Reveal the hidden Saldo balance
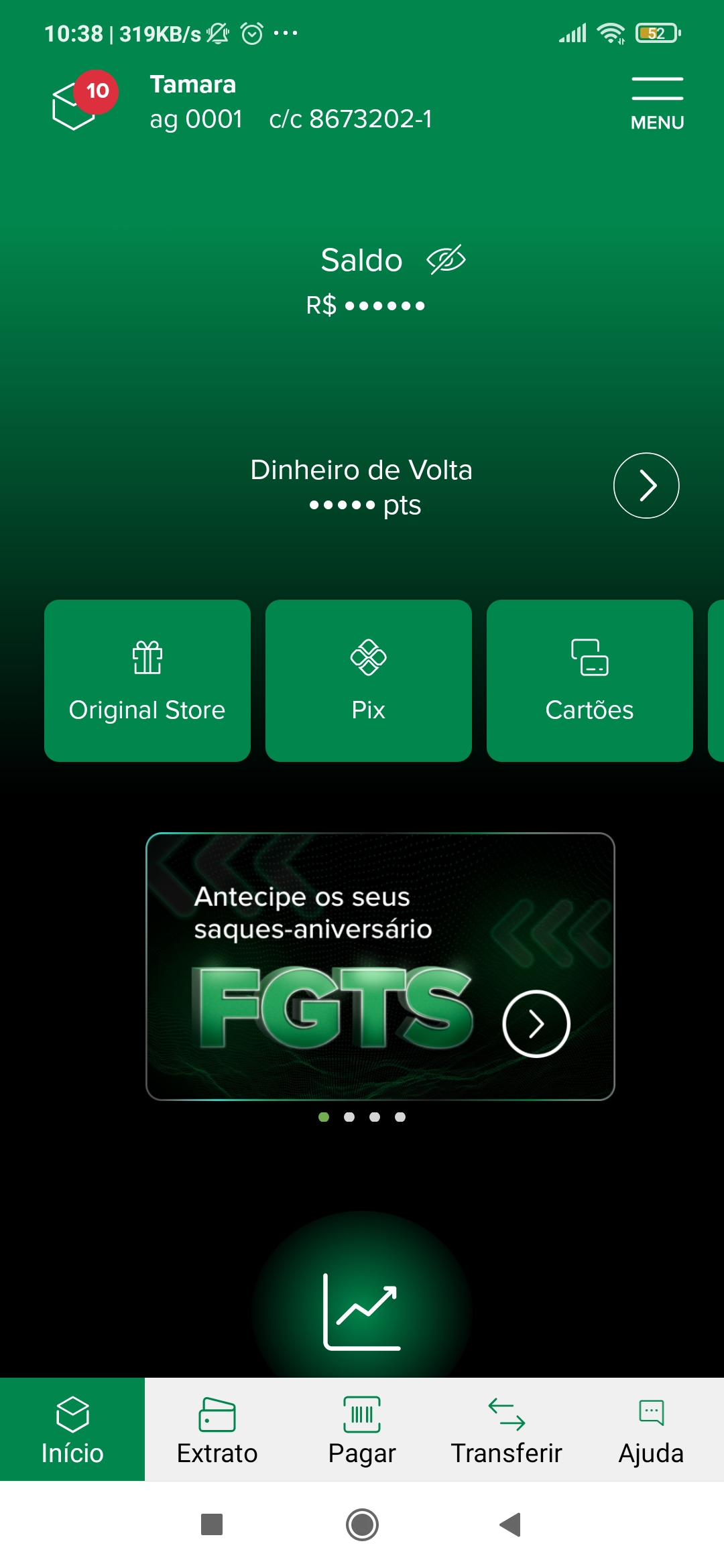The width and height of the screenshot is (724, 1568). (446, 260)
